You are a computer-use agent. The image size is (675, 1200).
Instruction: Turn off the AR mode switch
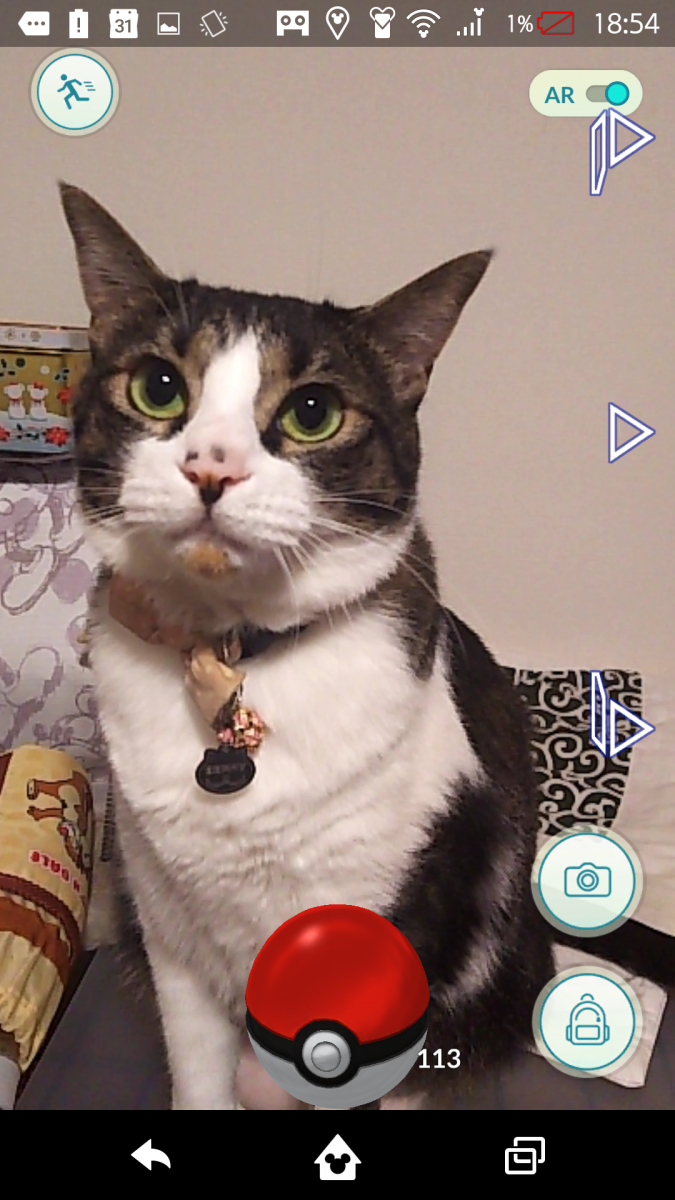(606, 95)
